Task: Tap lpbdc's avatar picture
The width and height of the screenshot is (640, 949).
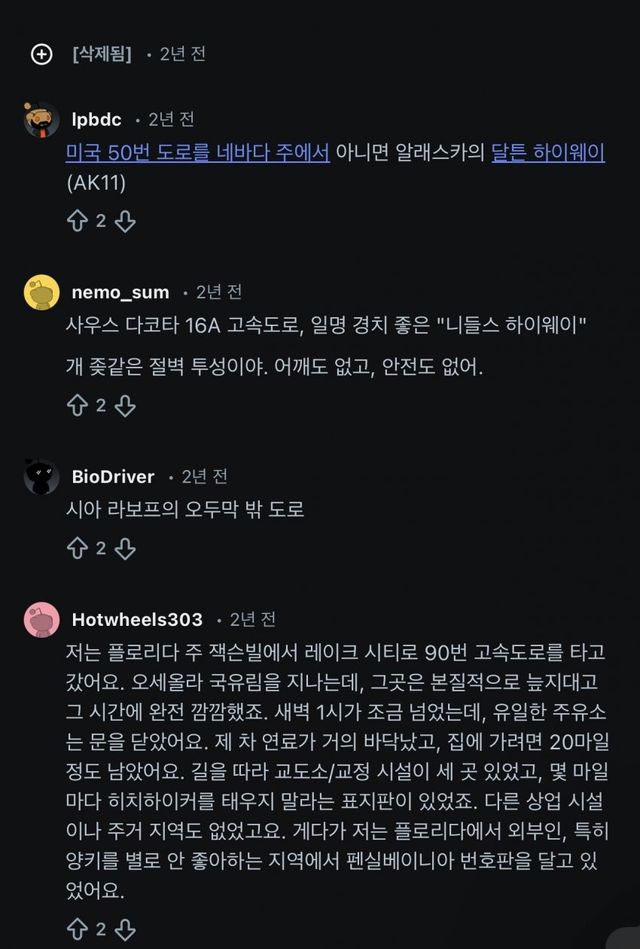Action: tap(41, 121)
